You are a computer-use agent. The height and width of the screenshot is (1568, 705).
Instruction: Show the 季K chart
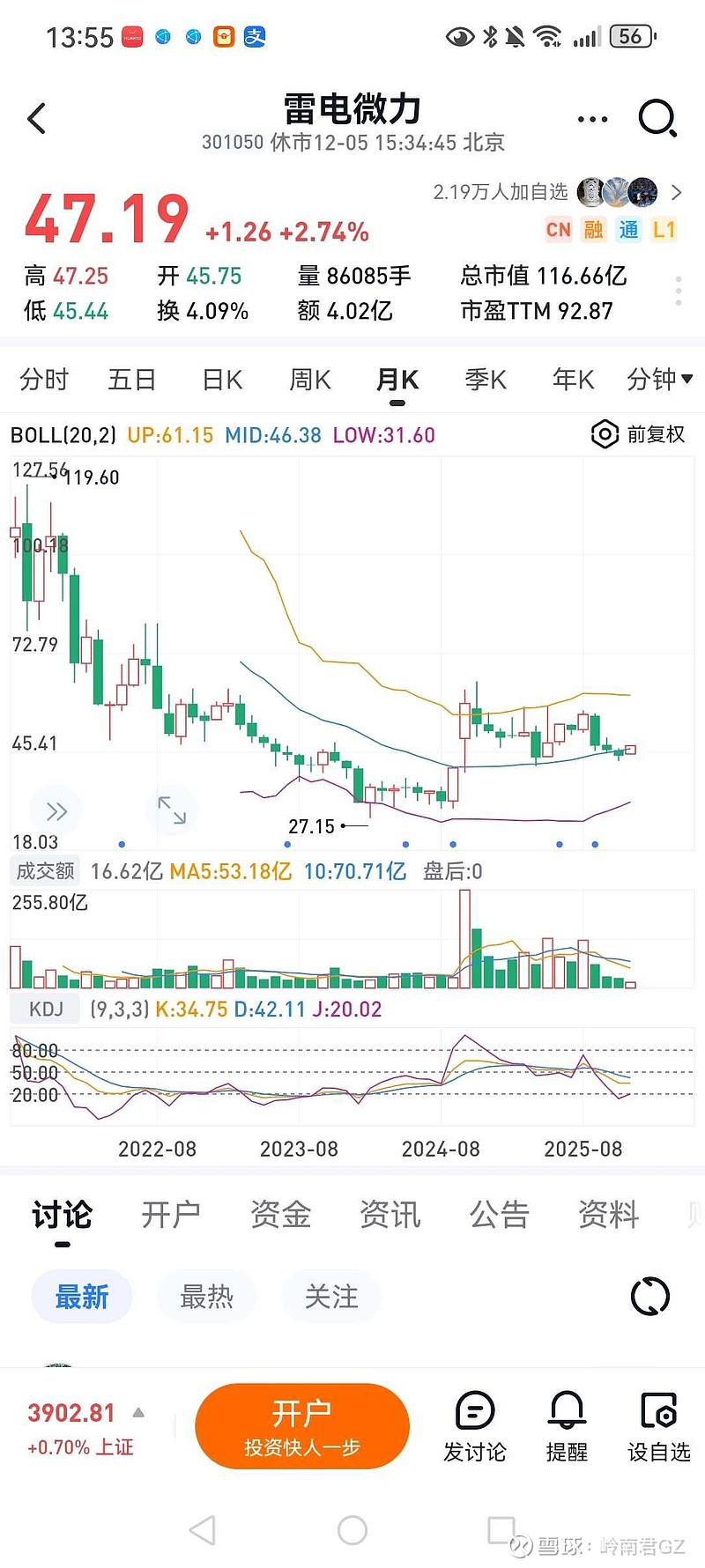(x=486, y=380)
